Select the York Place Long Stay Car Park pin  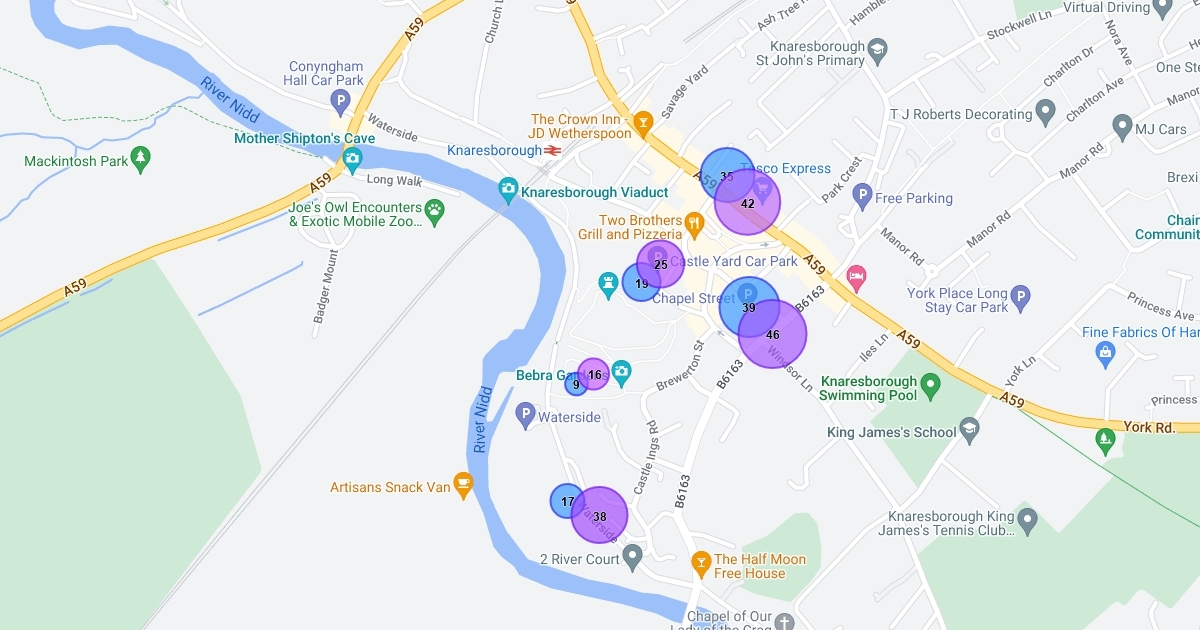pyautogui.click(x=1021, y=296)
